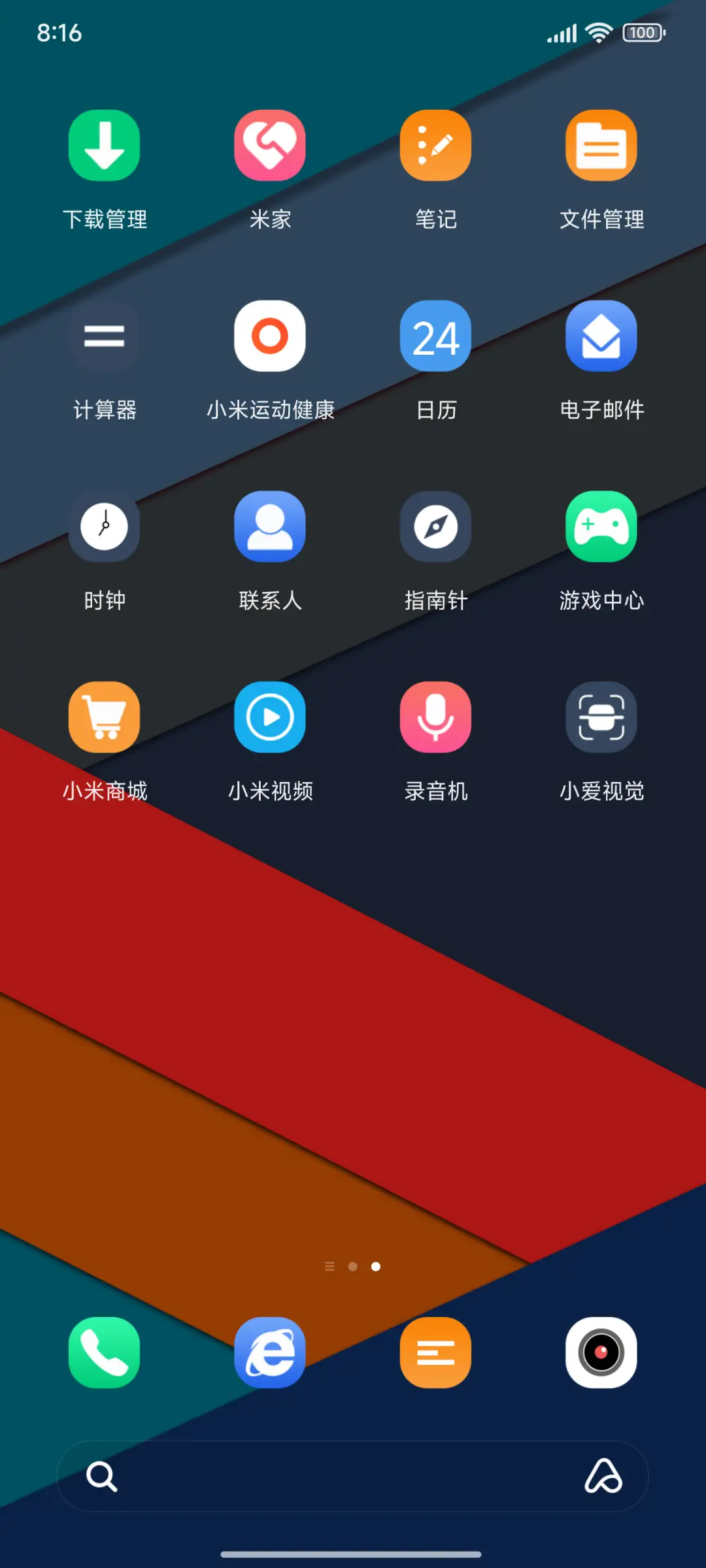Image resolution: width=706 pixels, height=1568 pixels.
Task: Launch the browser from the dock
Action: pyautogui.click(x=269, y=1352)
